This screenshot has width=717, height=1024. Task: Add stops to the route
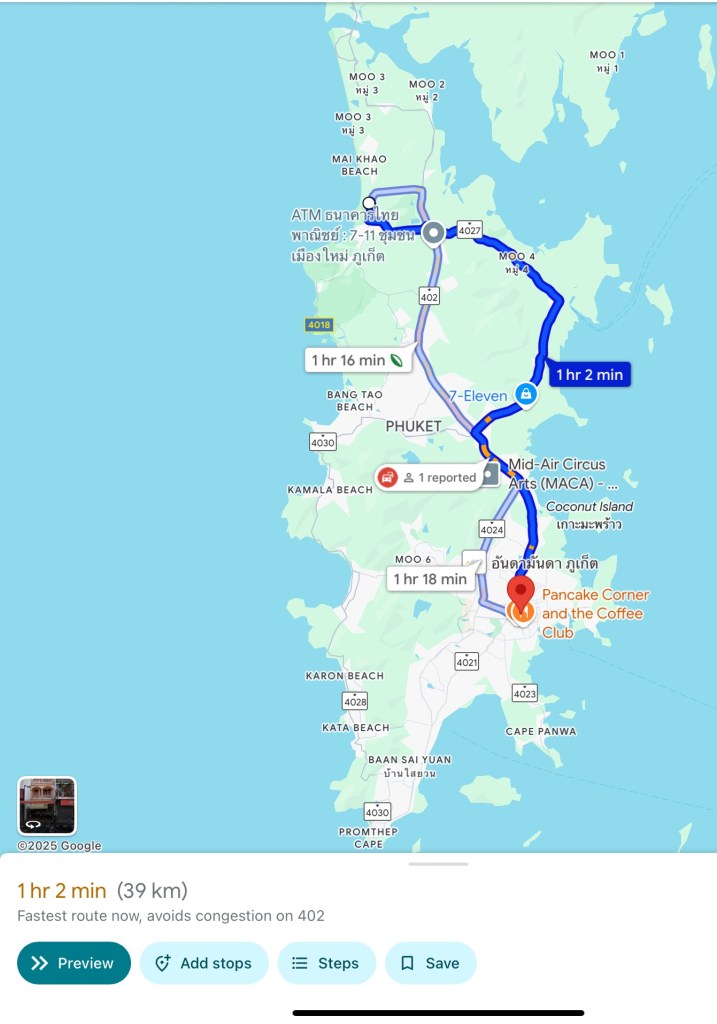coord(204,963)
